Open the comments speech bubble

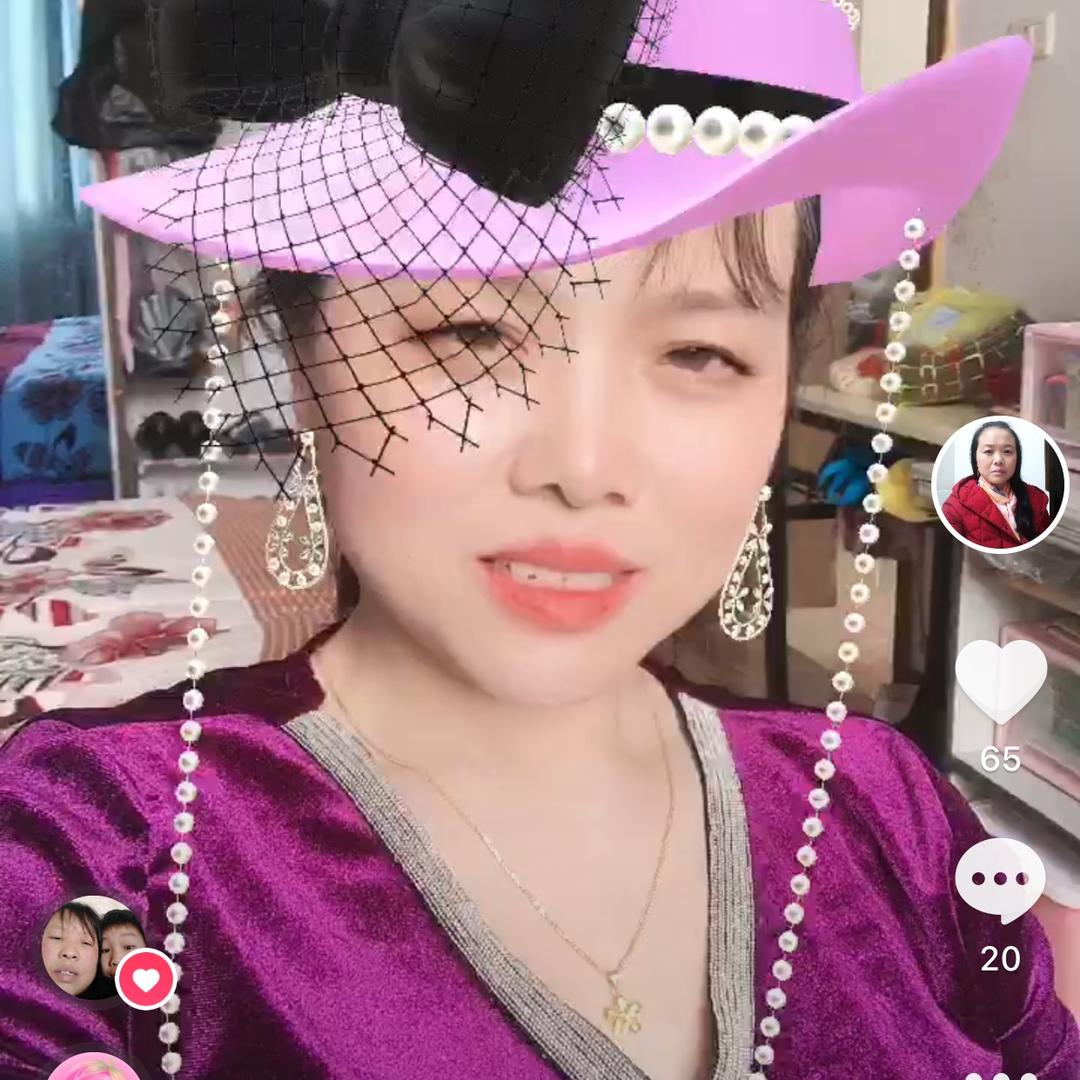click(1000, 879)
